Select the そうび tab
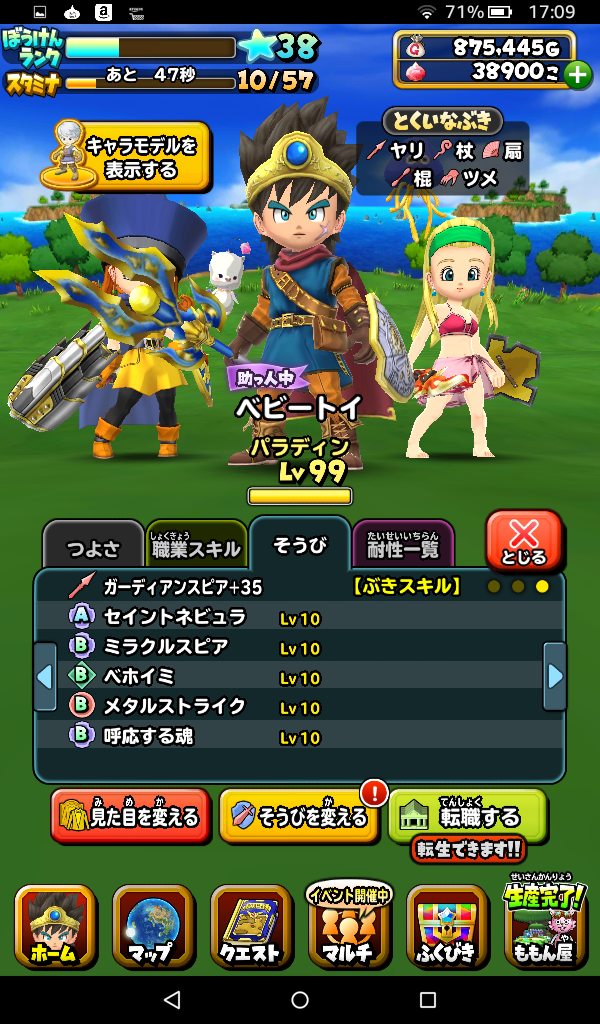 coord(299,544)
